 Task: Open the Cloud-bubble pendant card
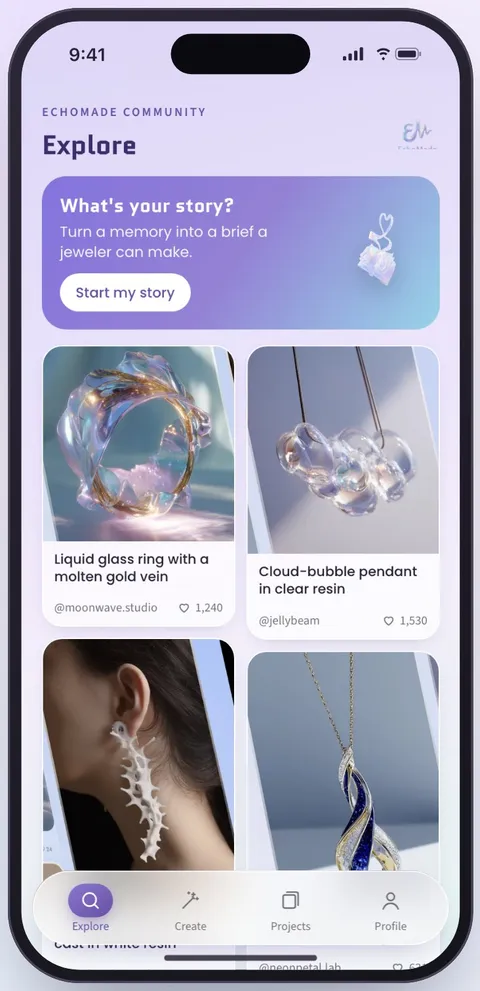point(343,492)
